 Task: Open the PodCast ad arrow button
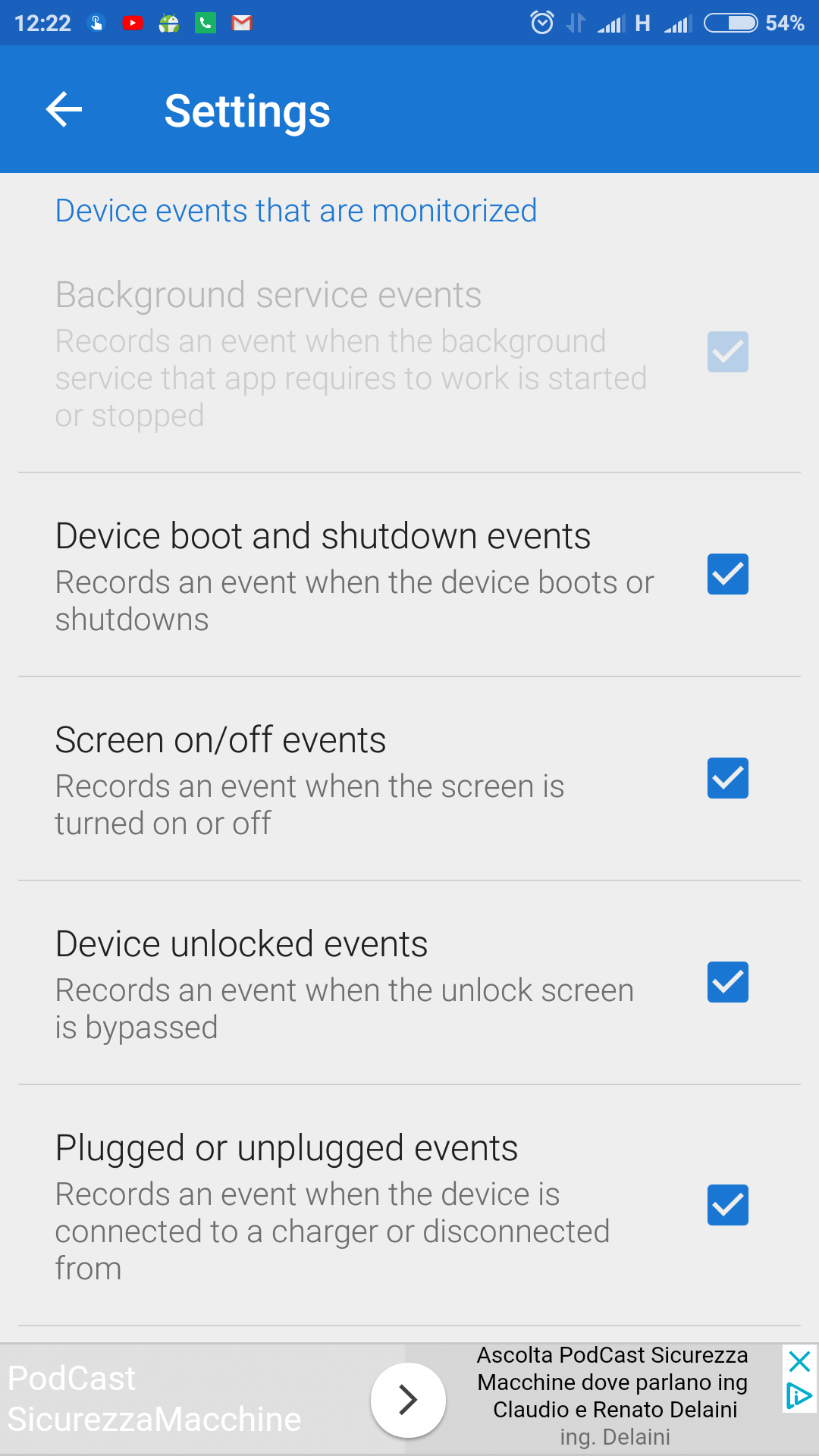pyautogui.click(x=408, y=1400)
